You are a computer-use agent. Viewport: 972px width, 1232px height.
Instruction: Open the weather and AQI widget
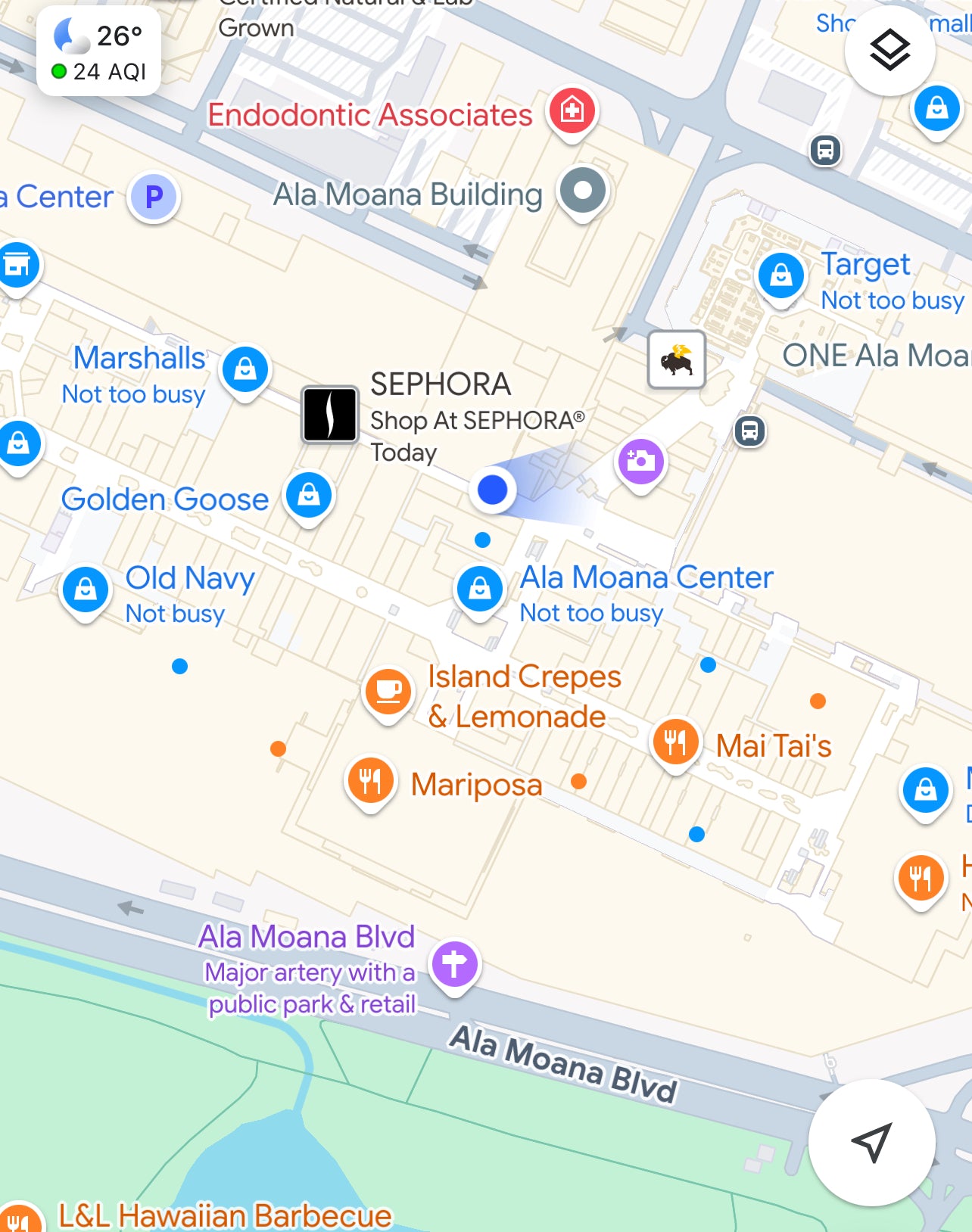[99, 51]
